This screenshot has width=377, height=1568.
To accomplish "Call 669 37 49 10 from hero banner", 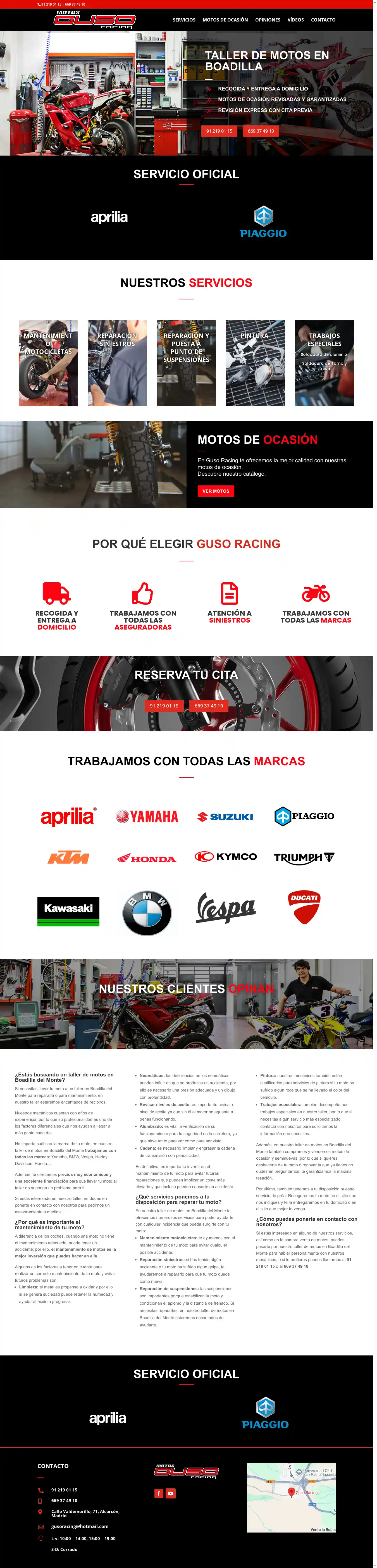I will click(x=261, y=131).
